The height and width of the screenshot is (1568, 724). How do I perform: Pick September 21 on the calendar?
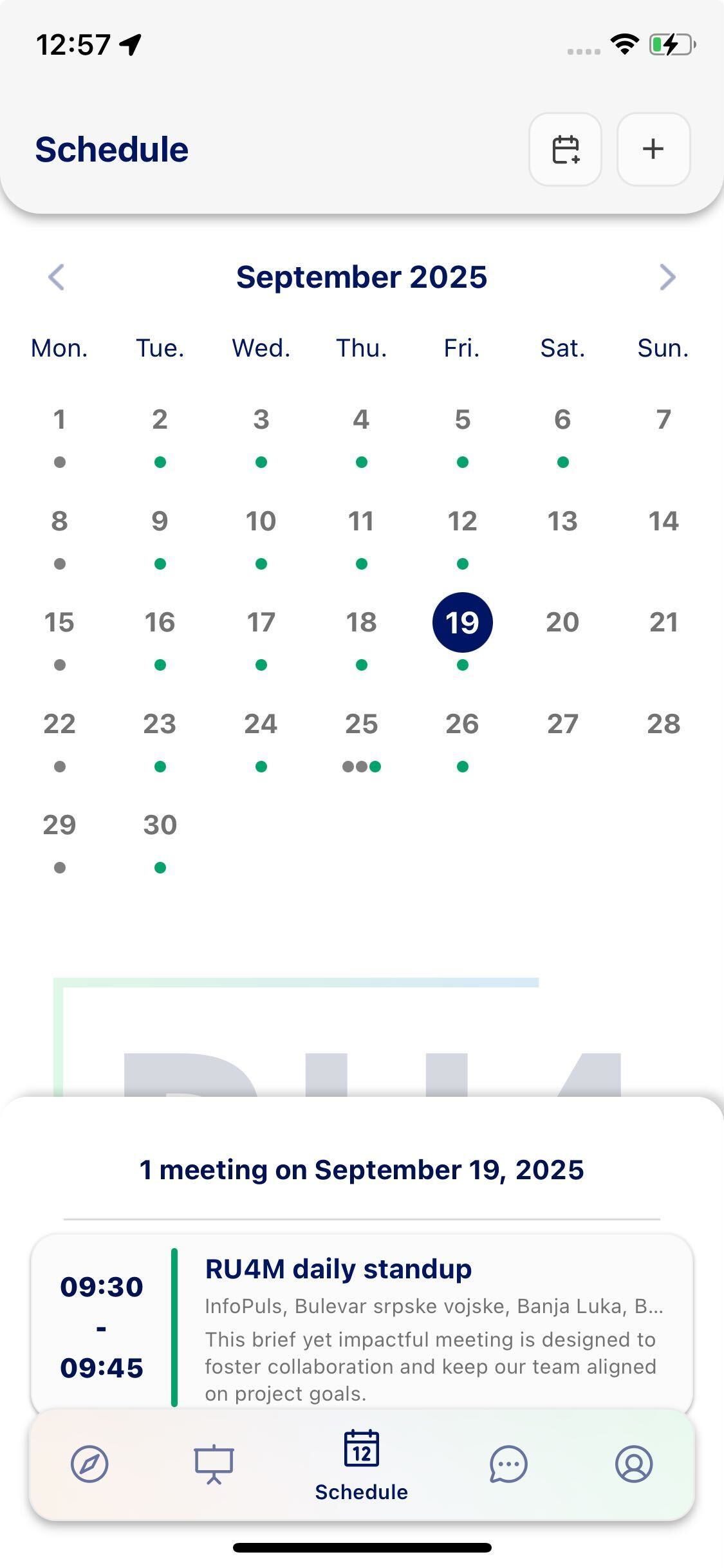coord(664,623)
